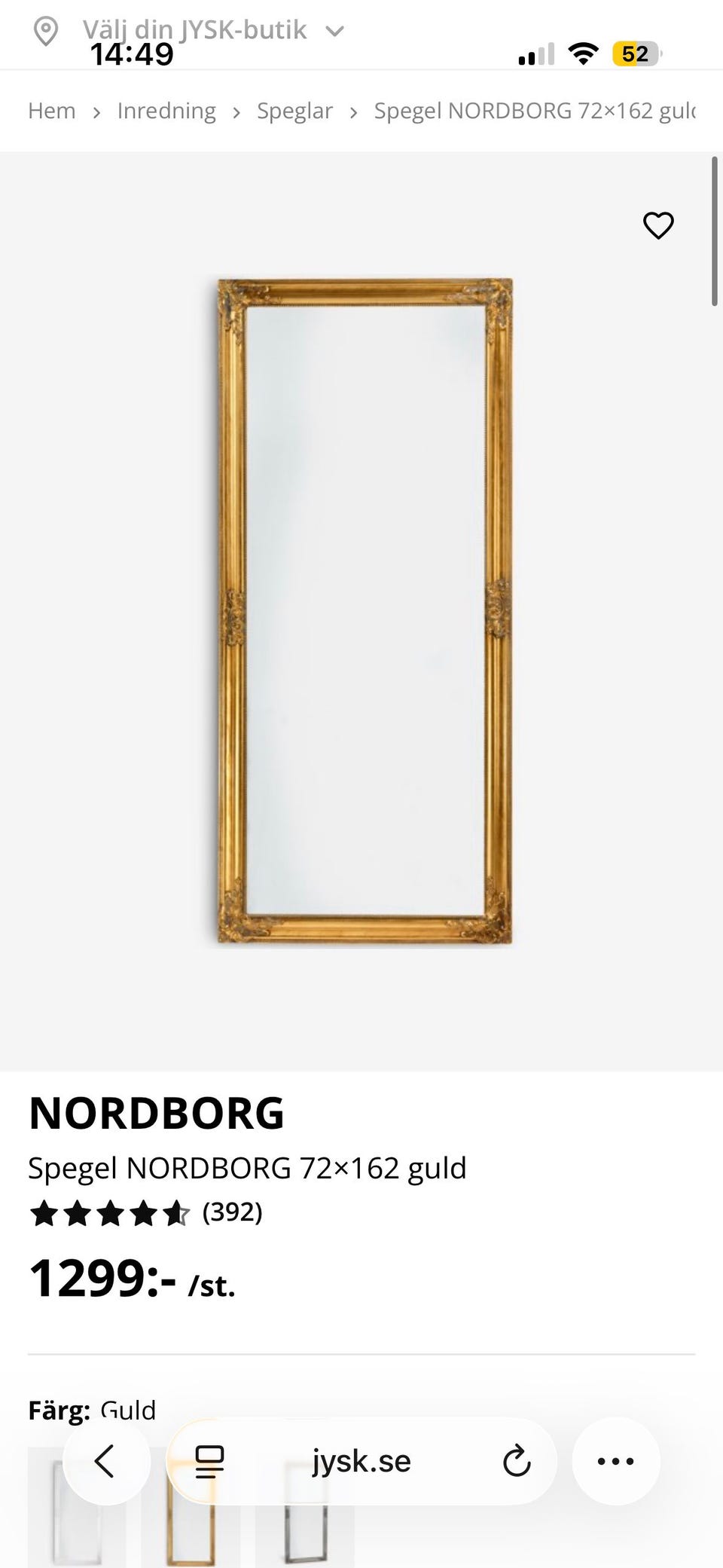Tap the Wi-Fi status icon
723x1568 pixels.
click(x=584, y=53)
